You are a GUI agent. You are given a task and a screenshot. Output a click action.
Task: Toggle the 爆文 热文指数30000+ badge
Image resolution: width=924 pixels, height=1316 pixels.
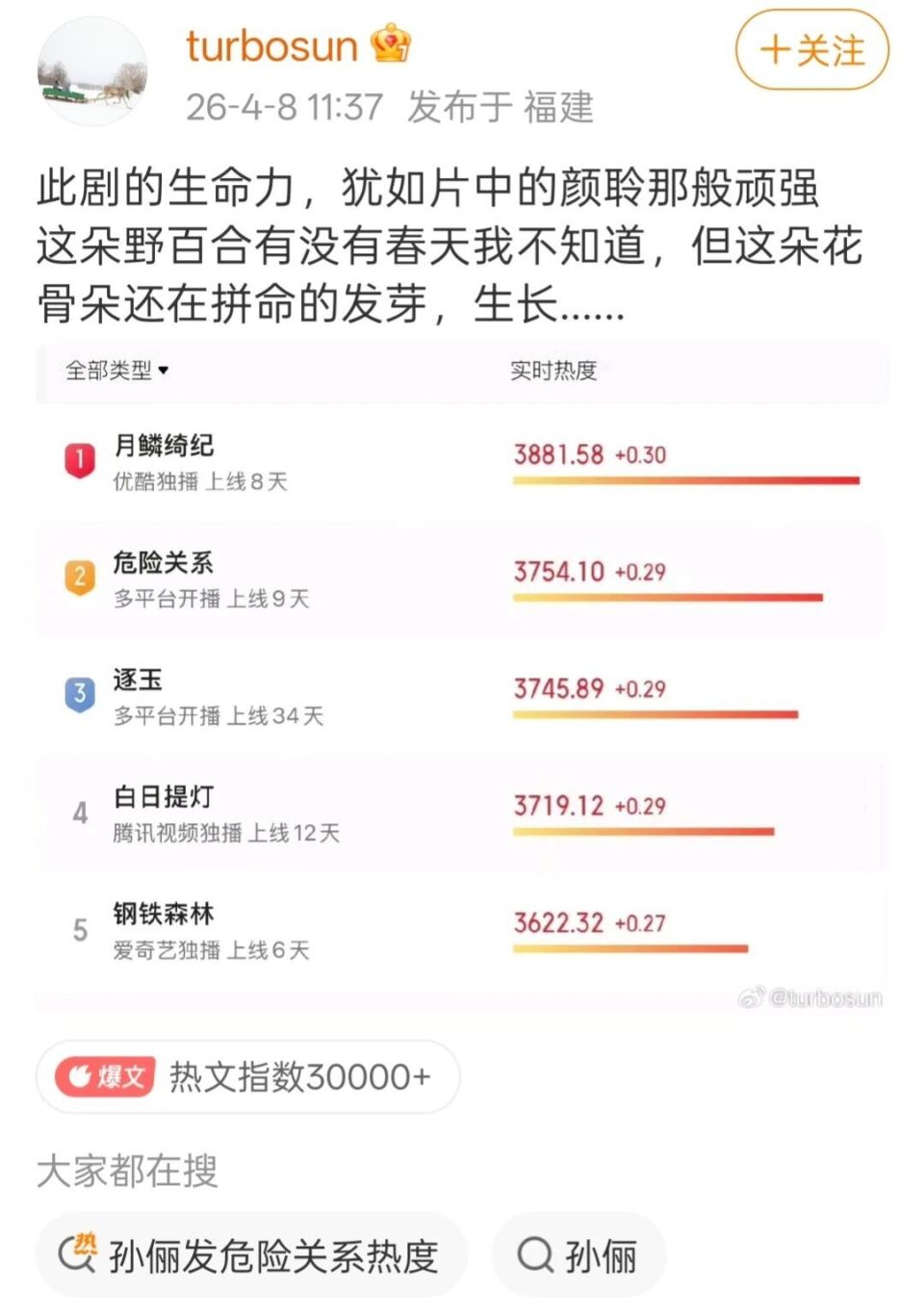point(246,1078)
